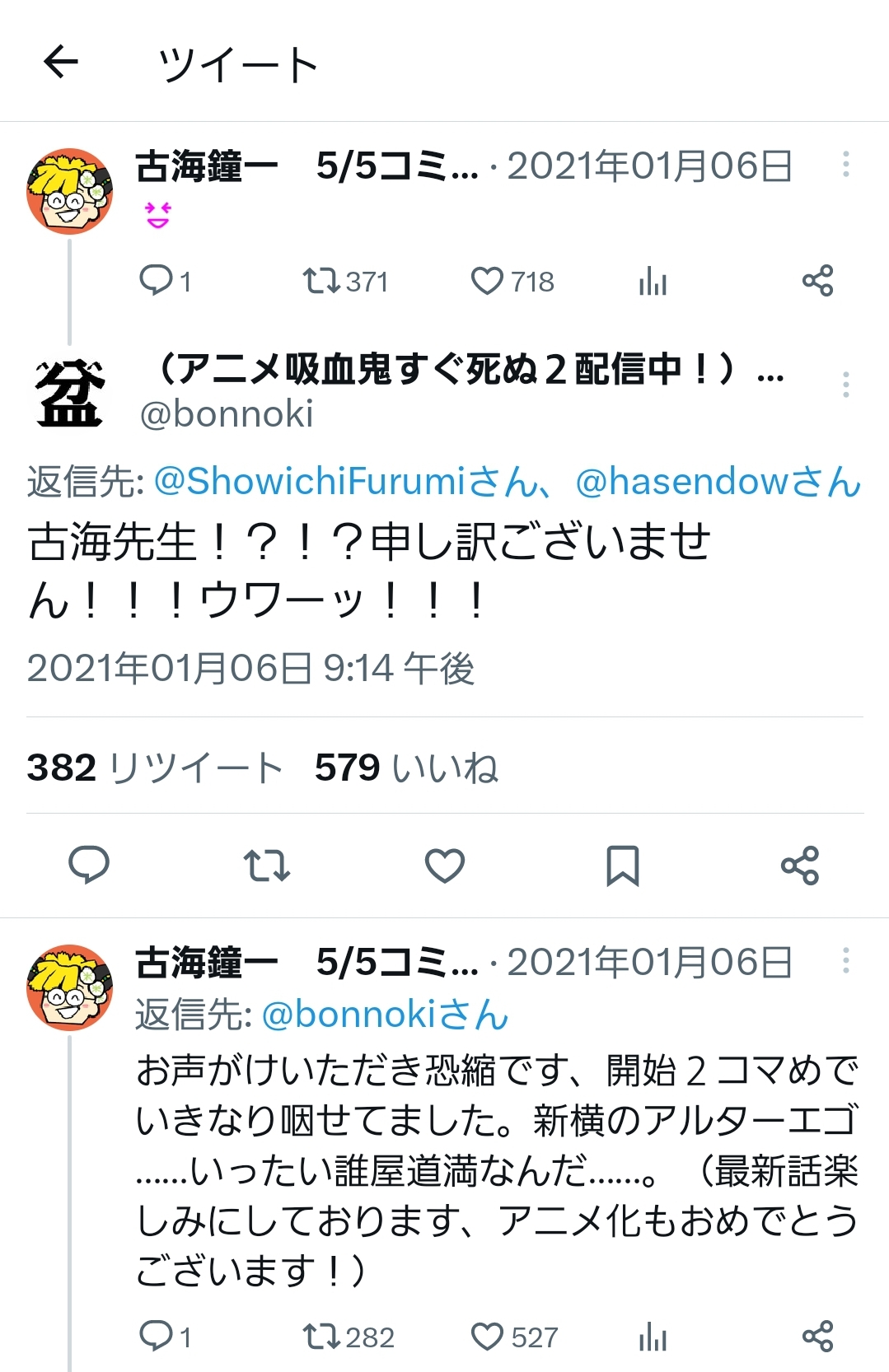Image resolution: width=889 pixels, height=1372 pixels.
Task: Retweet @bonnoki's main tweet
Action: point(267,865)
